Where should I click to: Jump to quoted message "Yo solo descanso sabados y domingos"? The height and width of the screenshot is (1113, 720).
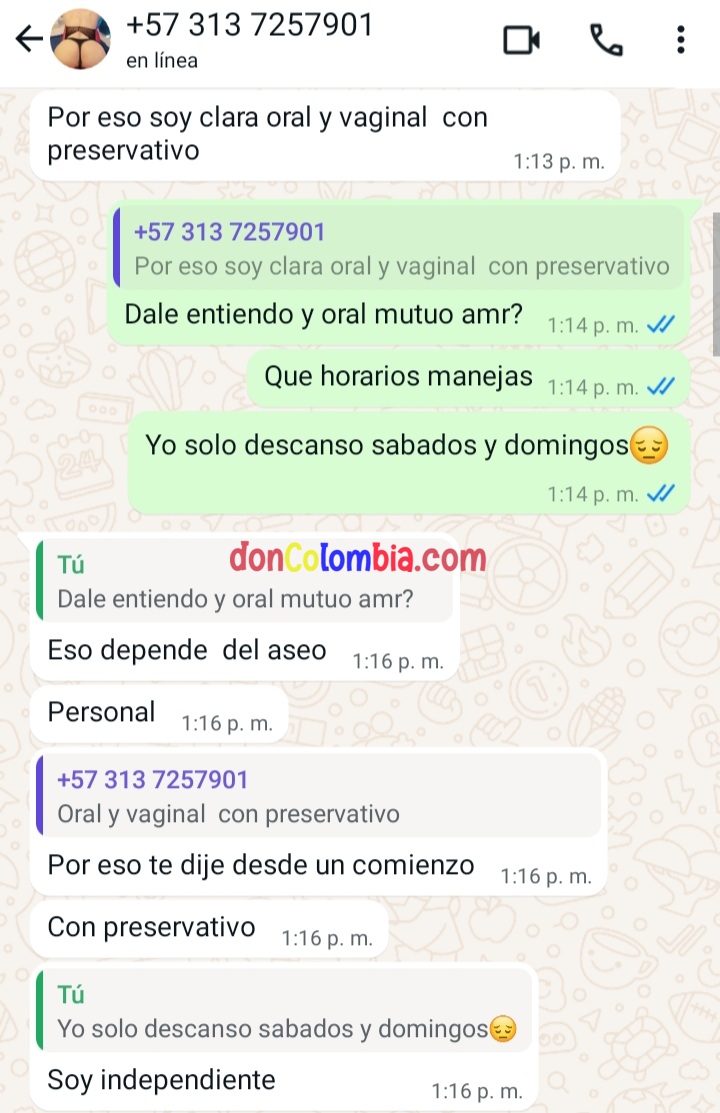pos(280,1012)
